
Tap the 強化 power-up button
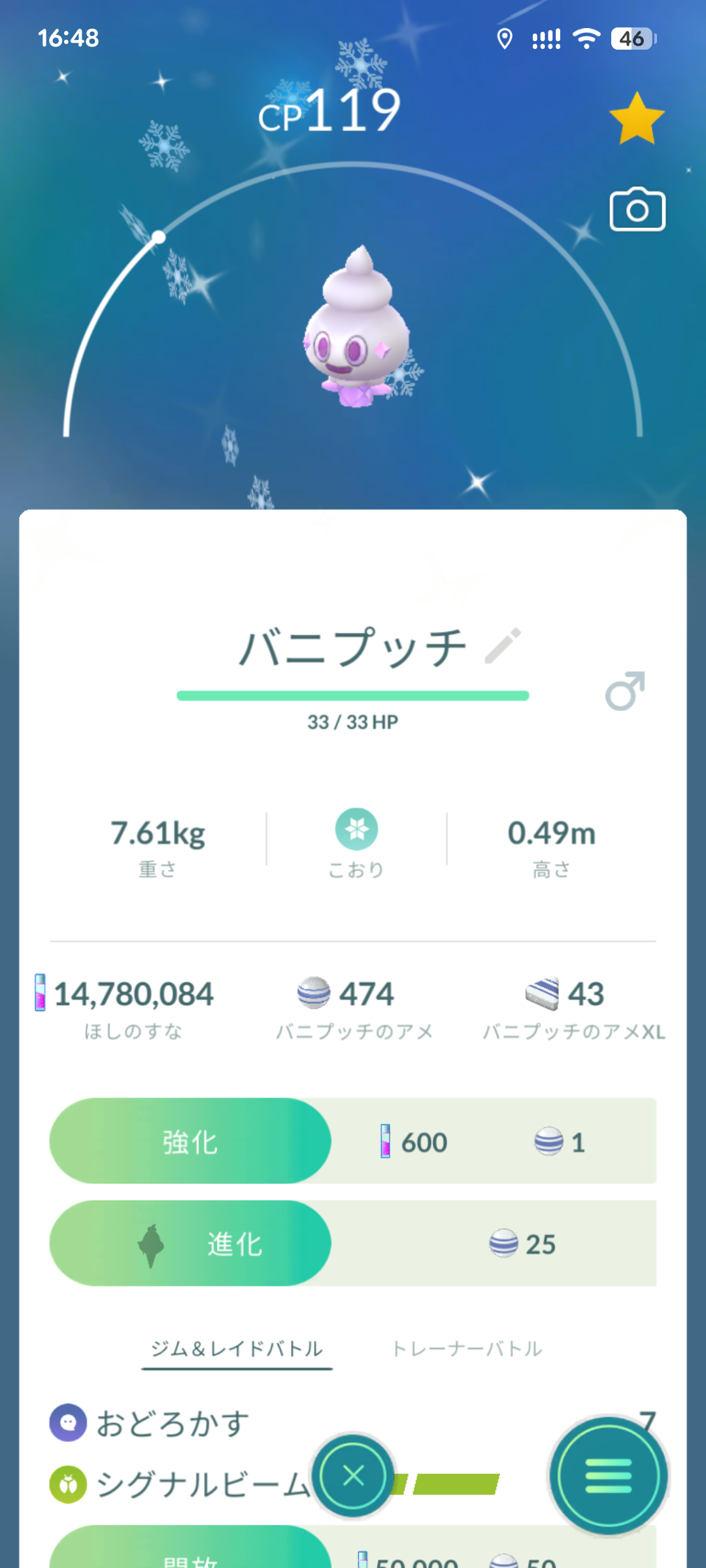(190, 1141)
